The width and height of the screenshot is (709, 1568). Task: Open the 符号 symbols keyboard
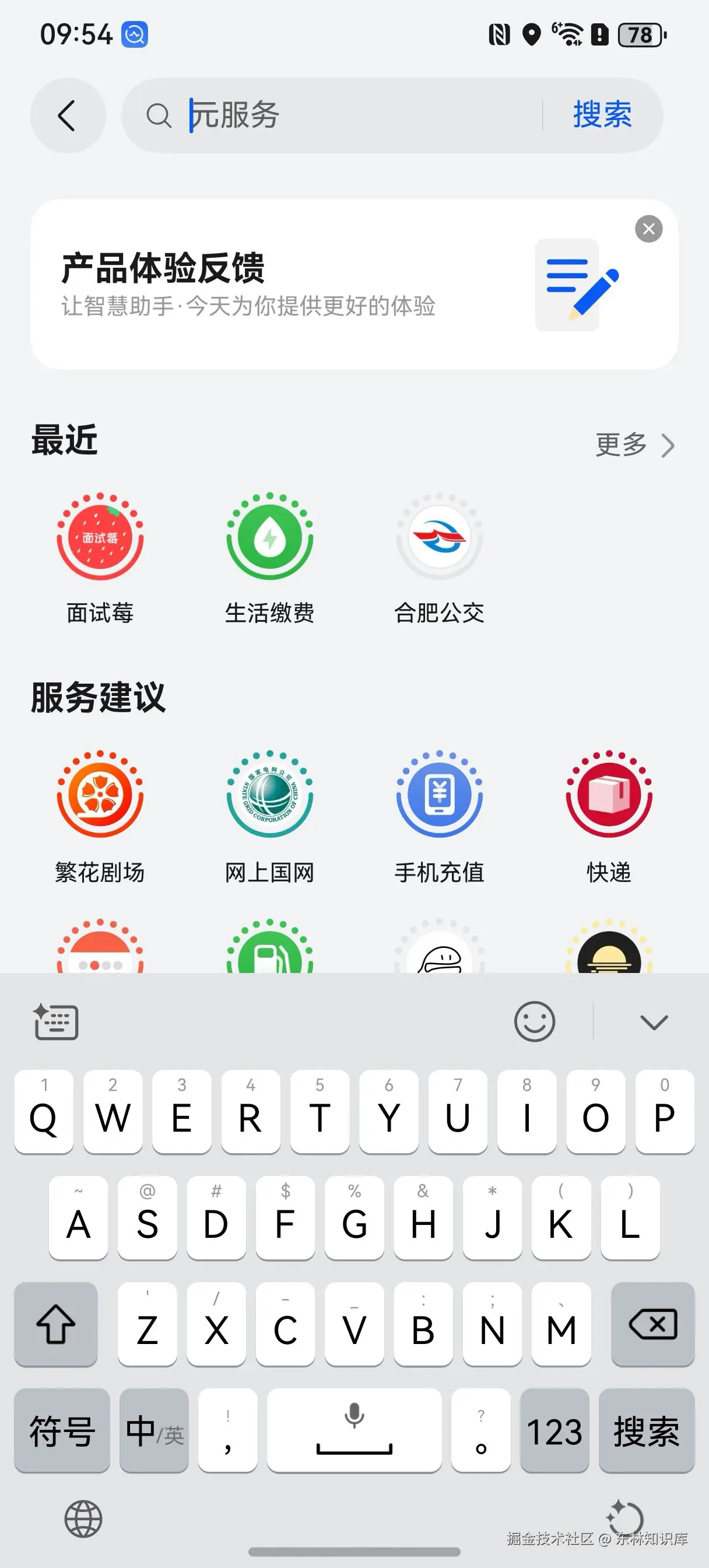tap(62, 1431)
